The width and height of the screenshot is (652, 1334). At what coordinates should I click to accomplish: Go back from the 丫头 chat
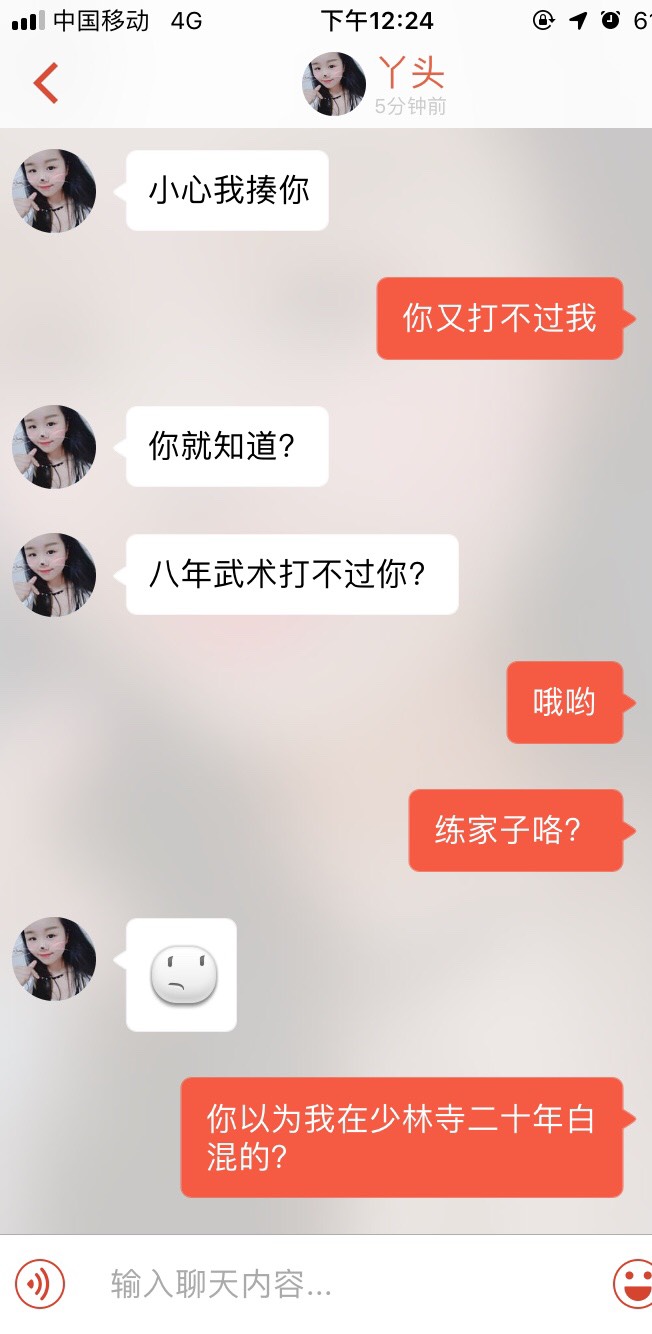pyautogui.click(x=46, y=83)
